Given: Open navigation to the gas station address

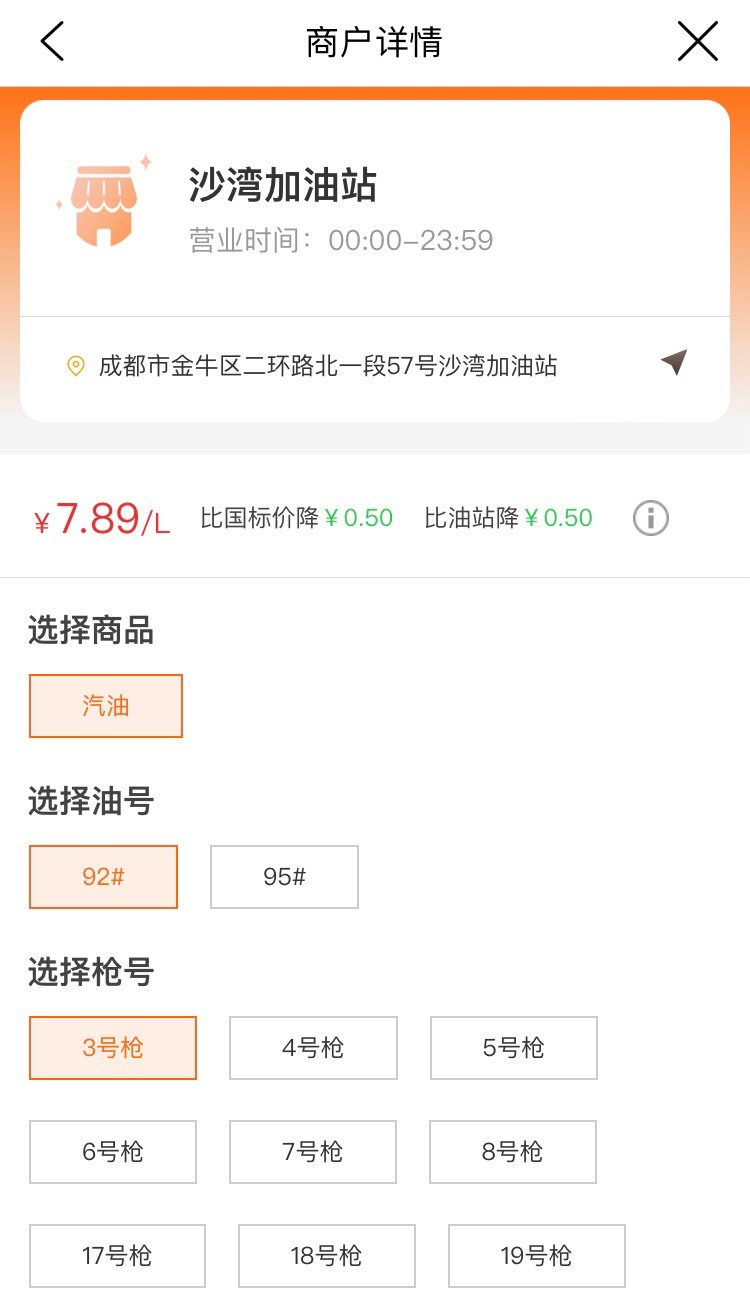Looking at the screenshot, I should [674, 363].
